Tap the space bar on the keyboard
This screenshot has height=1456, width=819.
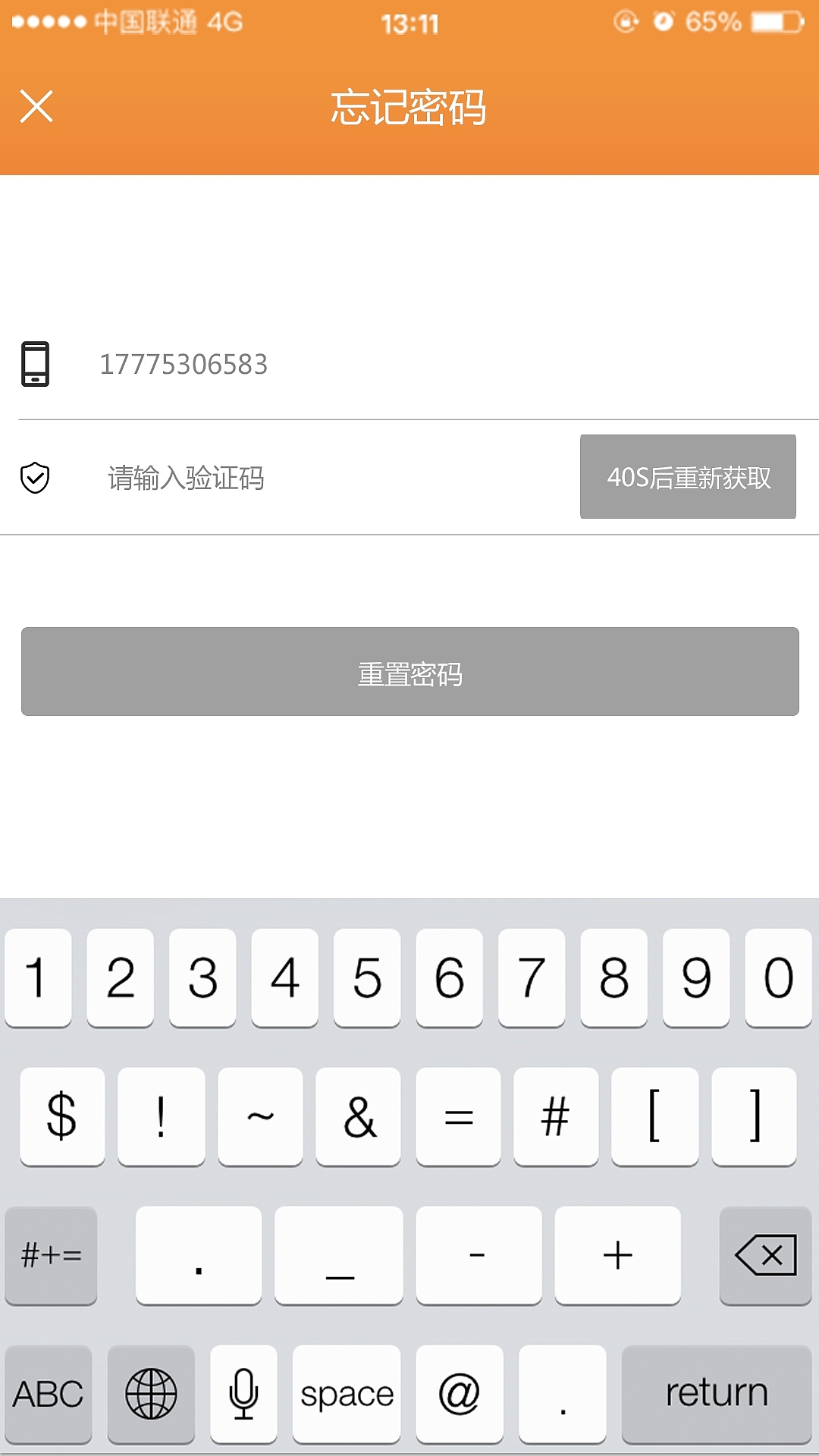347,1394
